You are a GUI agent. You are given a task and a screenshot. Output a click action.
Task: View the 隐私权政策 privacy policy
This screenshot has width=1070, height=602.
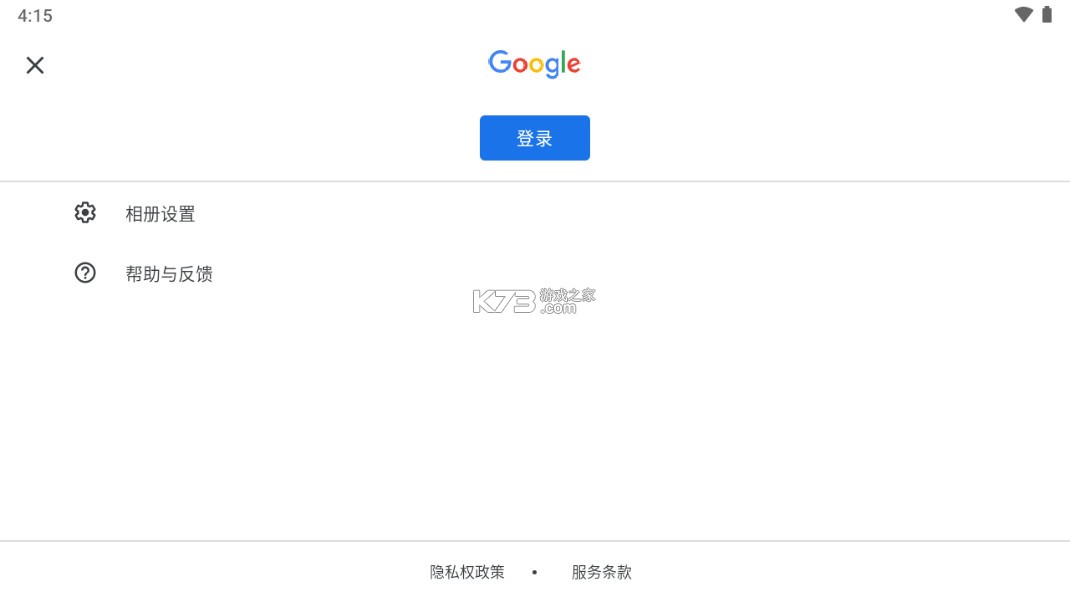click(x=467, y=572)
